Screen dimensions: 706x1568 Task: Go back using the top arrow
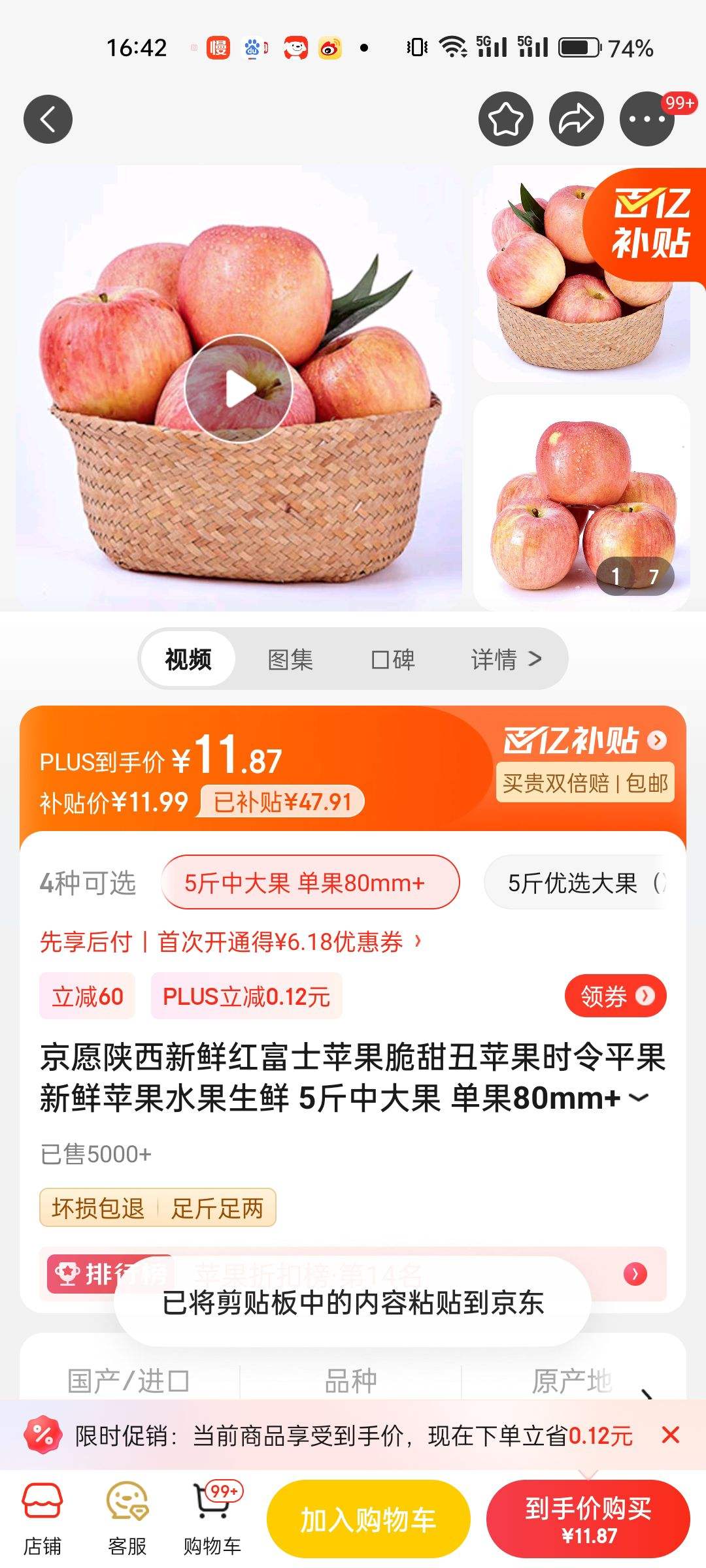[48, 119]
